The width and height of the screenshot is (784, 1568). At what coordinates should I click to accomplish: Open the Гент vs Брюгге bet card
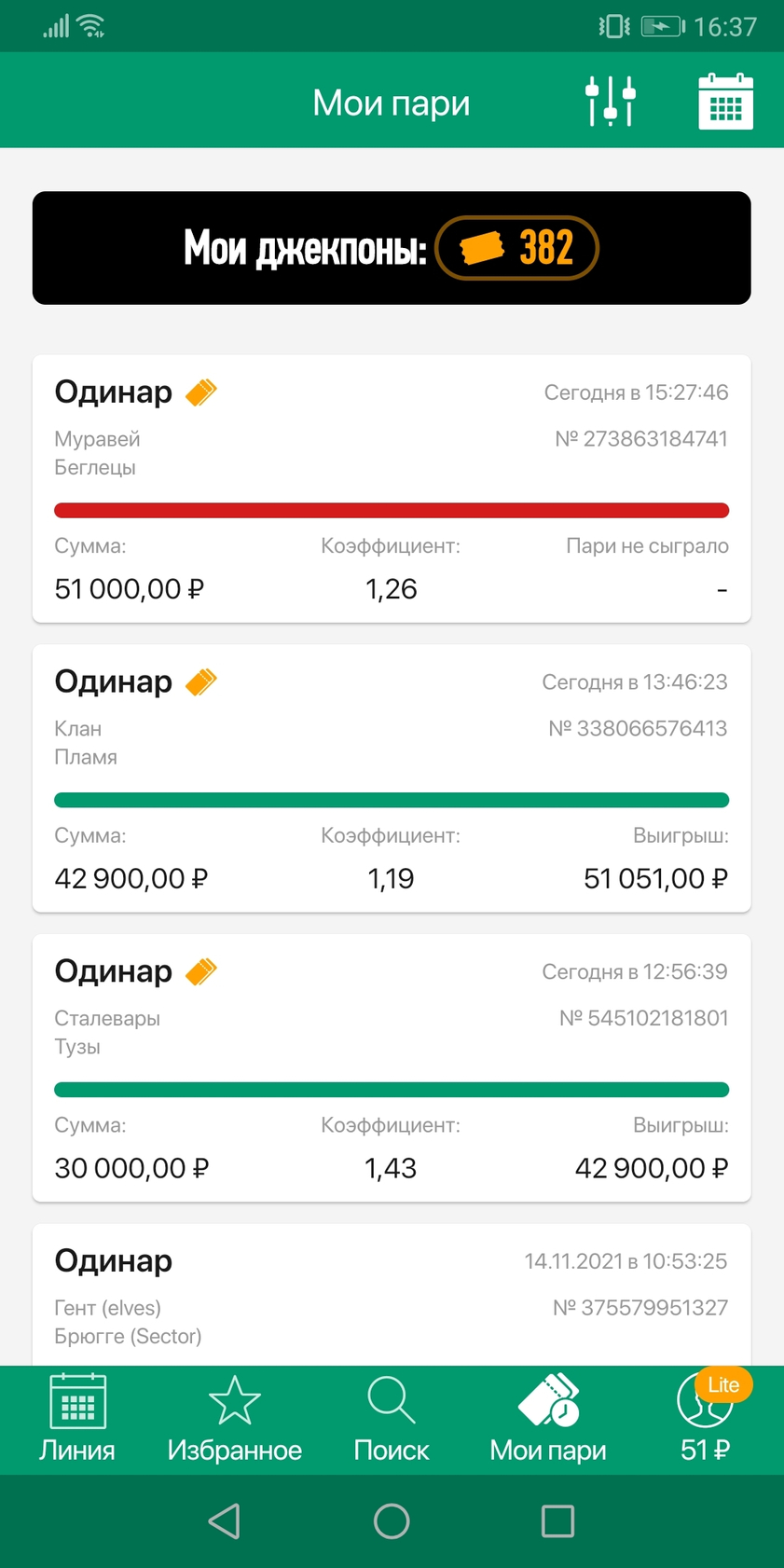pyautogui.click(x=392, y=1296)
